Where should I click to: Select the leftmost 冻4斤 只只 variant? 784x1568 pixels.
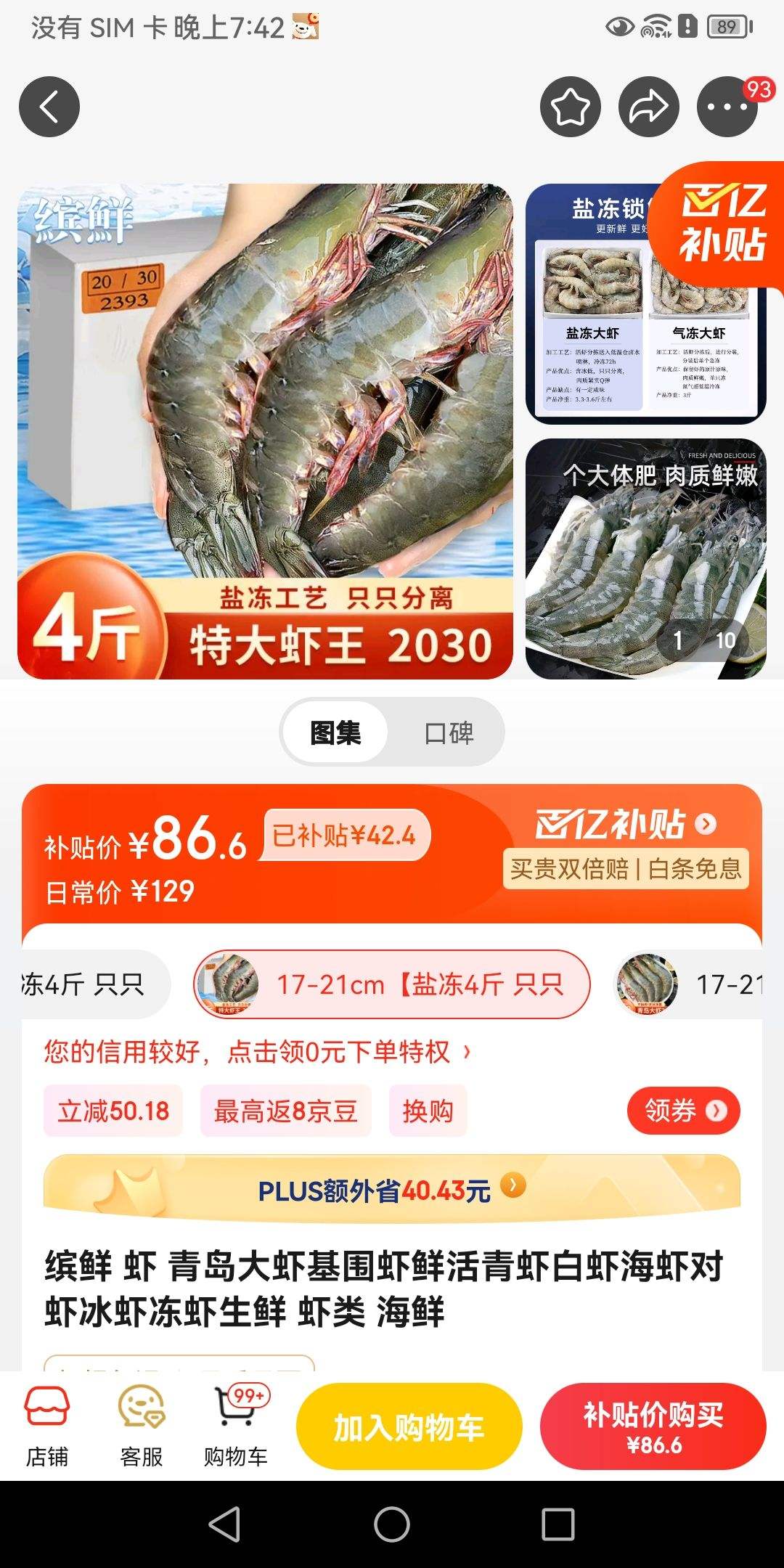click(x=80, y=984)
